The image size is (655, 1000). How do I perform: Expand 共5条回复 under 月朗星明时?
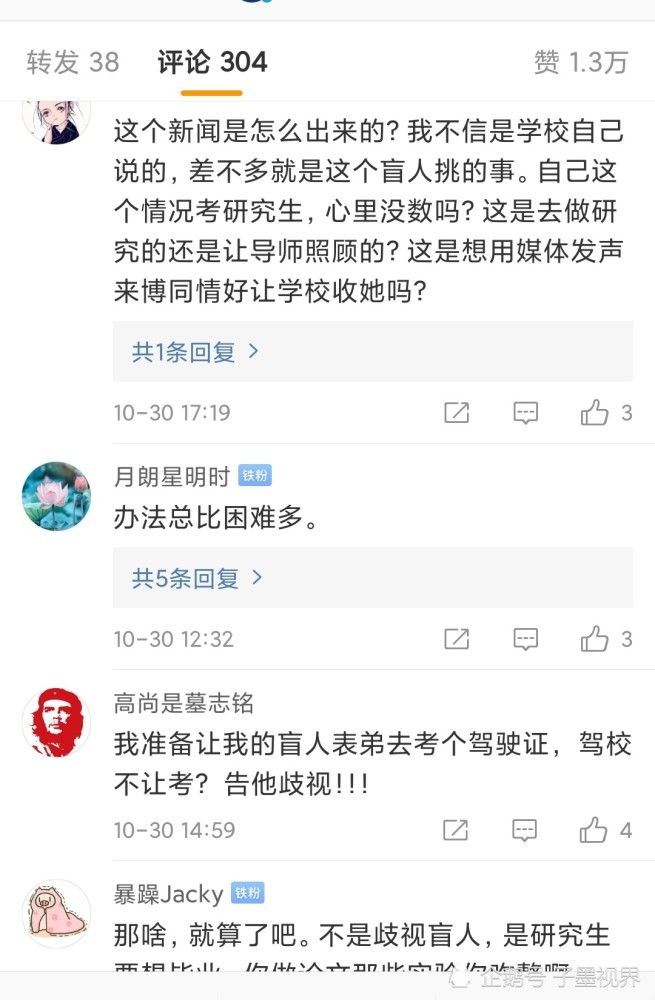(x=197, y=578)
